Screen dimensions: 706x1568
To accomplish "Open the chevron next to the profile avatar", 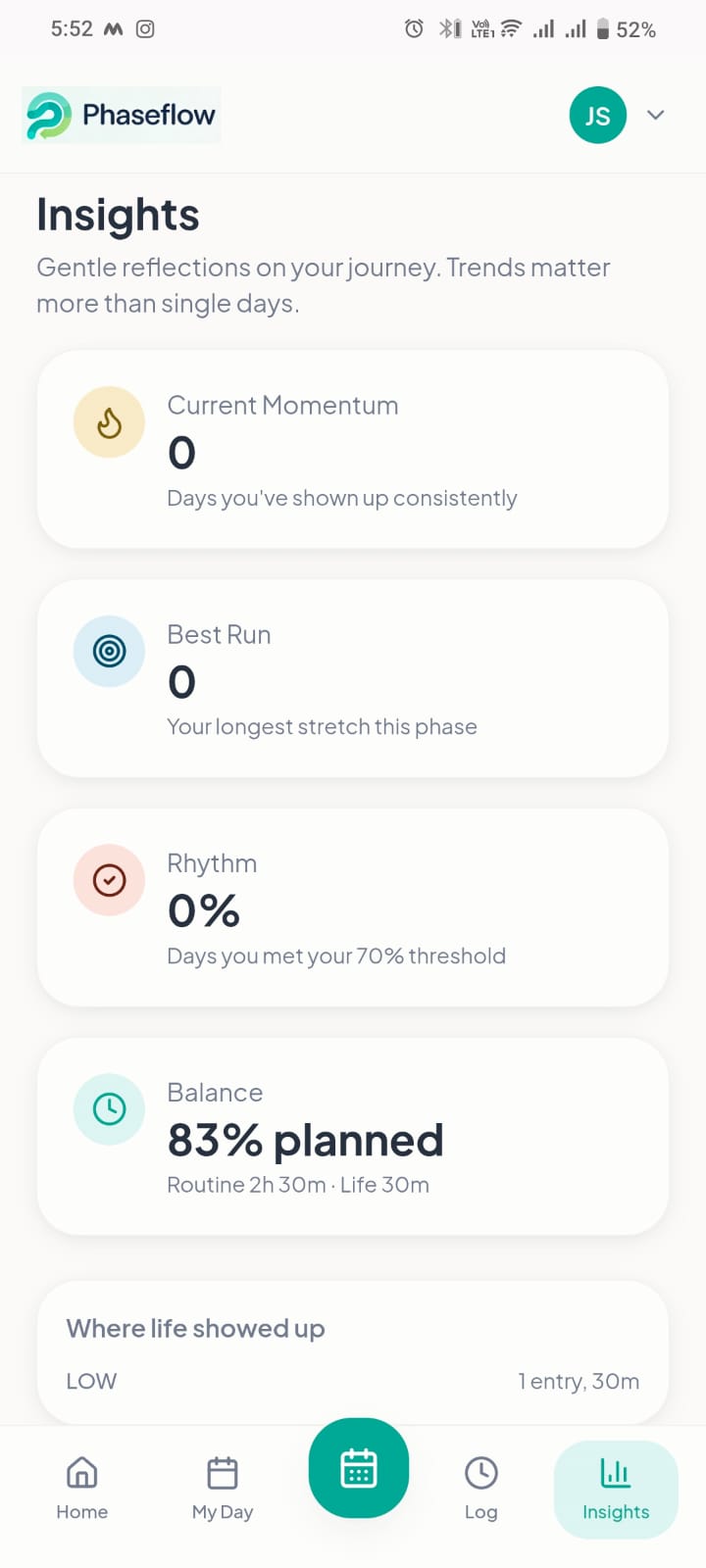I will click(x=655, y=115).
